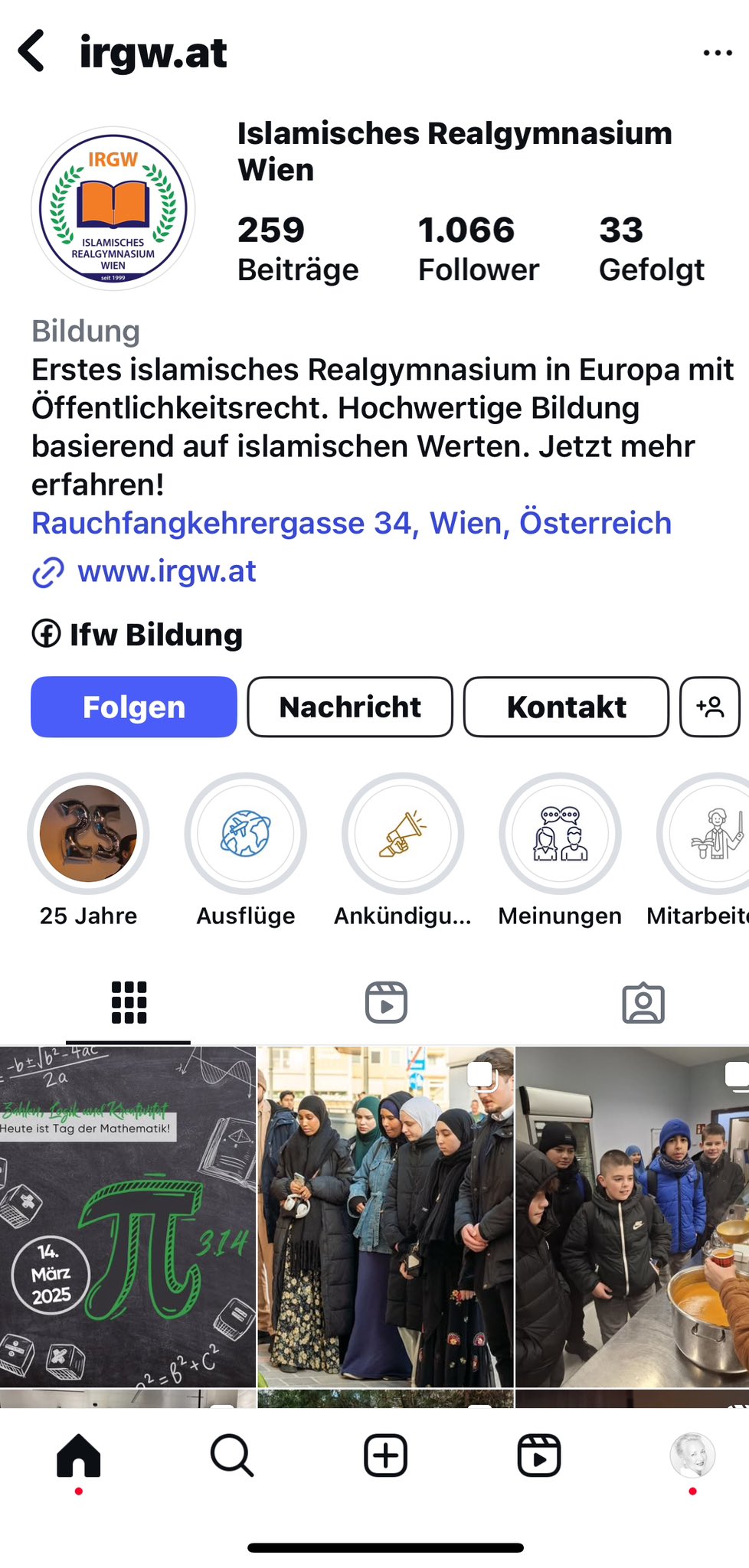View the Ausflüge story highlight
Screen dimensions: 749x1568
tap(246, 834)
